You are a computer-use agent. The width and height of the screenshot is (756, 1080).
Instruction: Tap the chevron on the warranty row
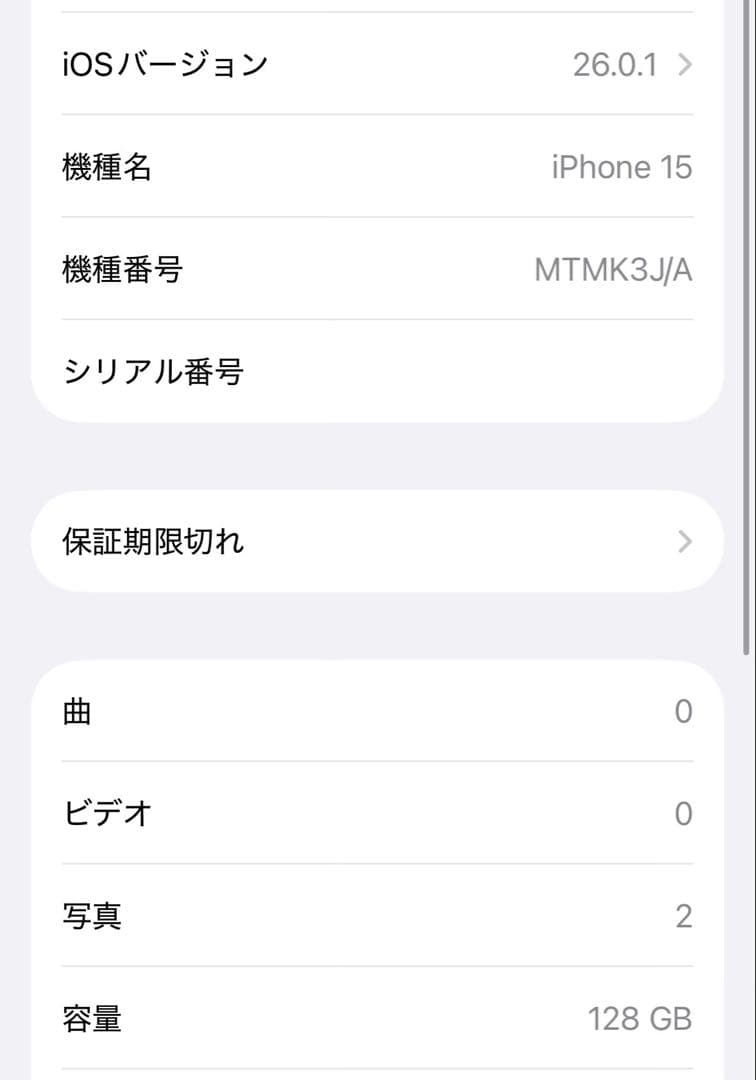683,541
